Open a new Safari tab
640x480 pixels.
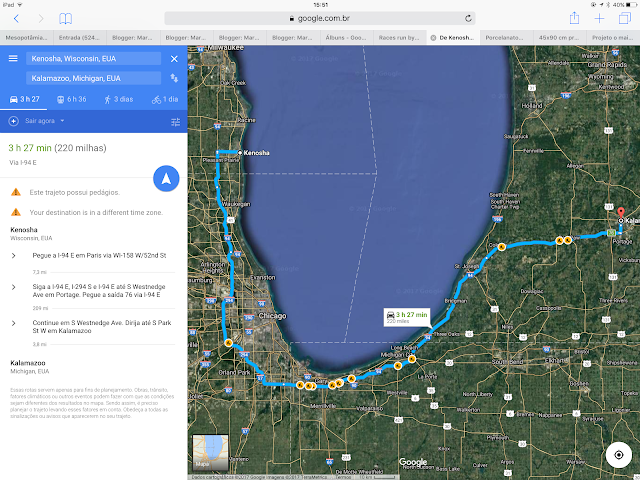click(599, 18)
